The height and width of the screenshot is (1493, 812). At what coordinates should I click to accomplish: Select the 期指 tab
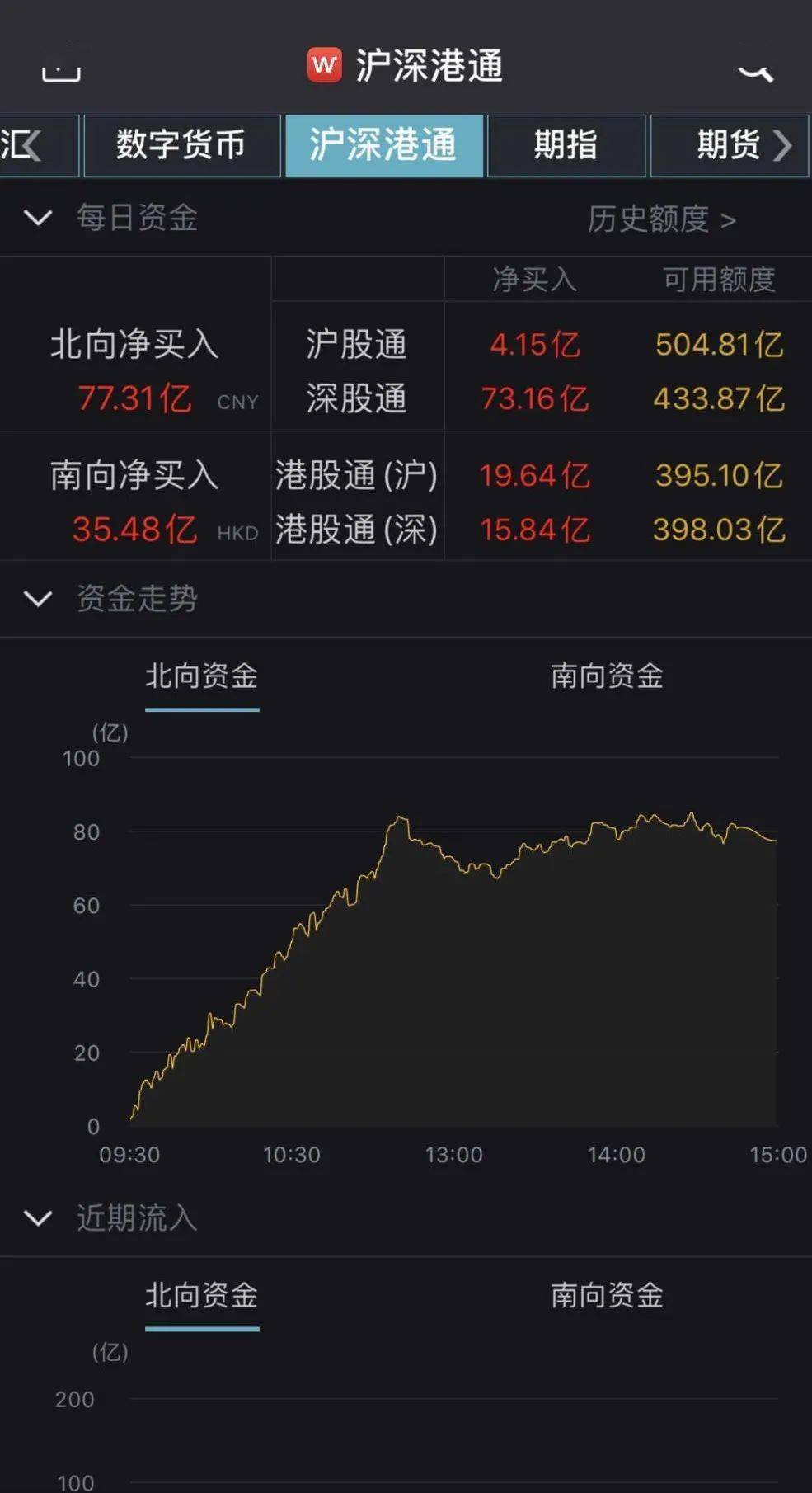coord(566,145)
